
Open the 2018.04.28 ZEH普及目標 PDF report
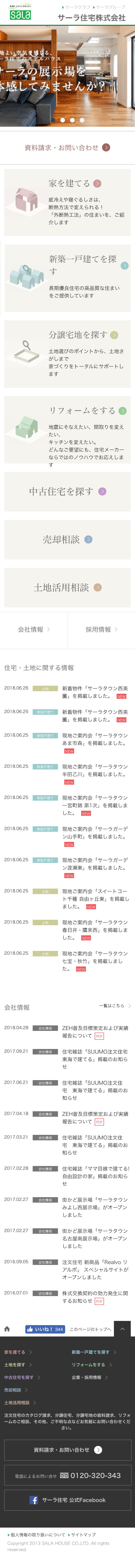click(95, 1032)
